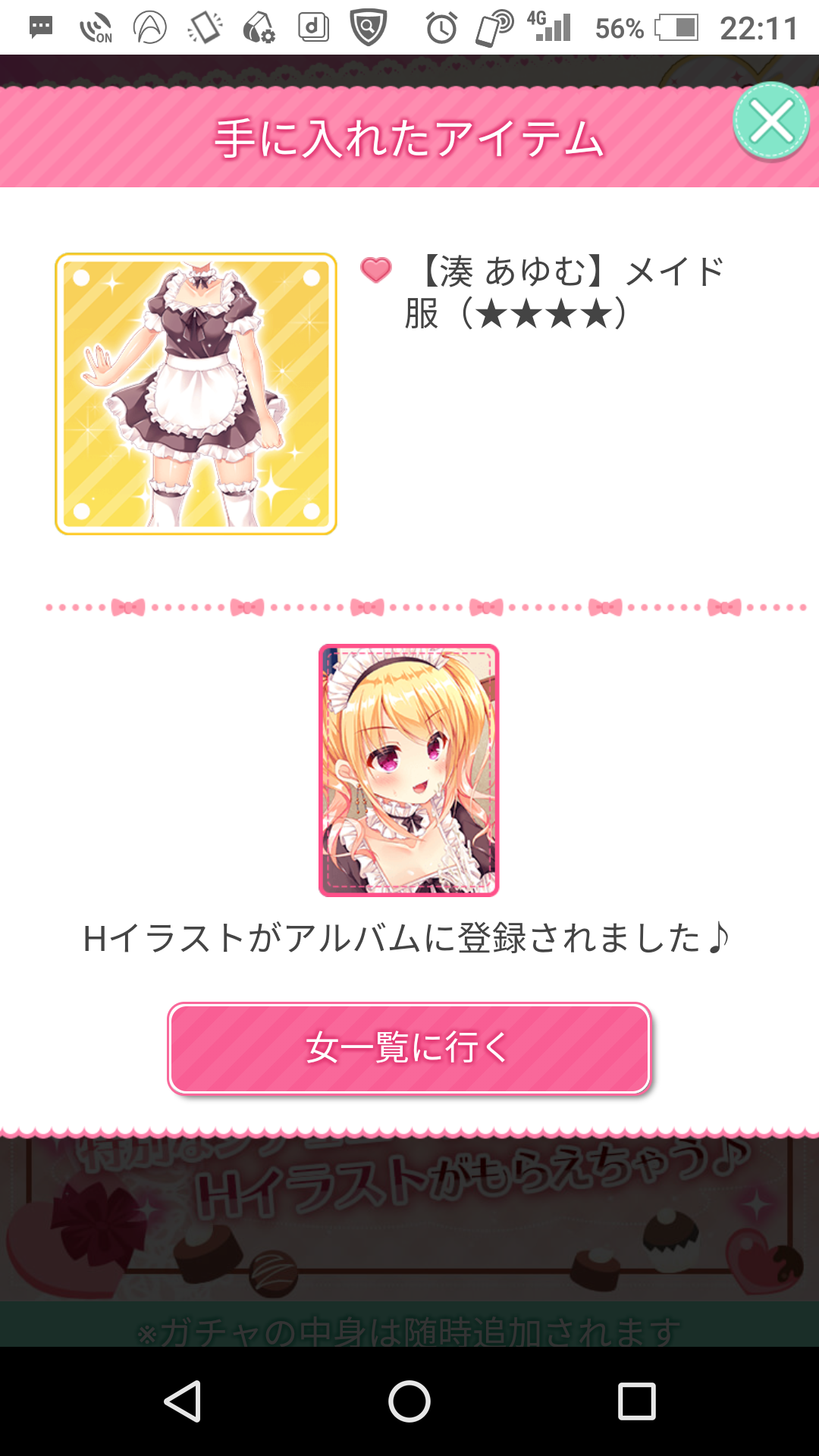Go back with the system back button
This screenshot has height=1456, width=819.
coord(182,1401)
